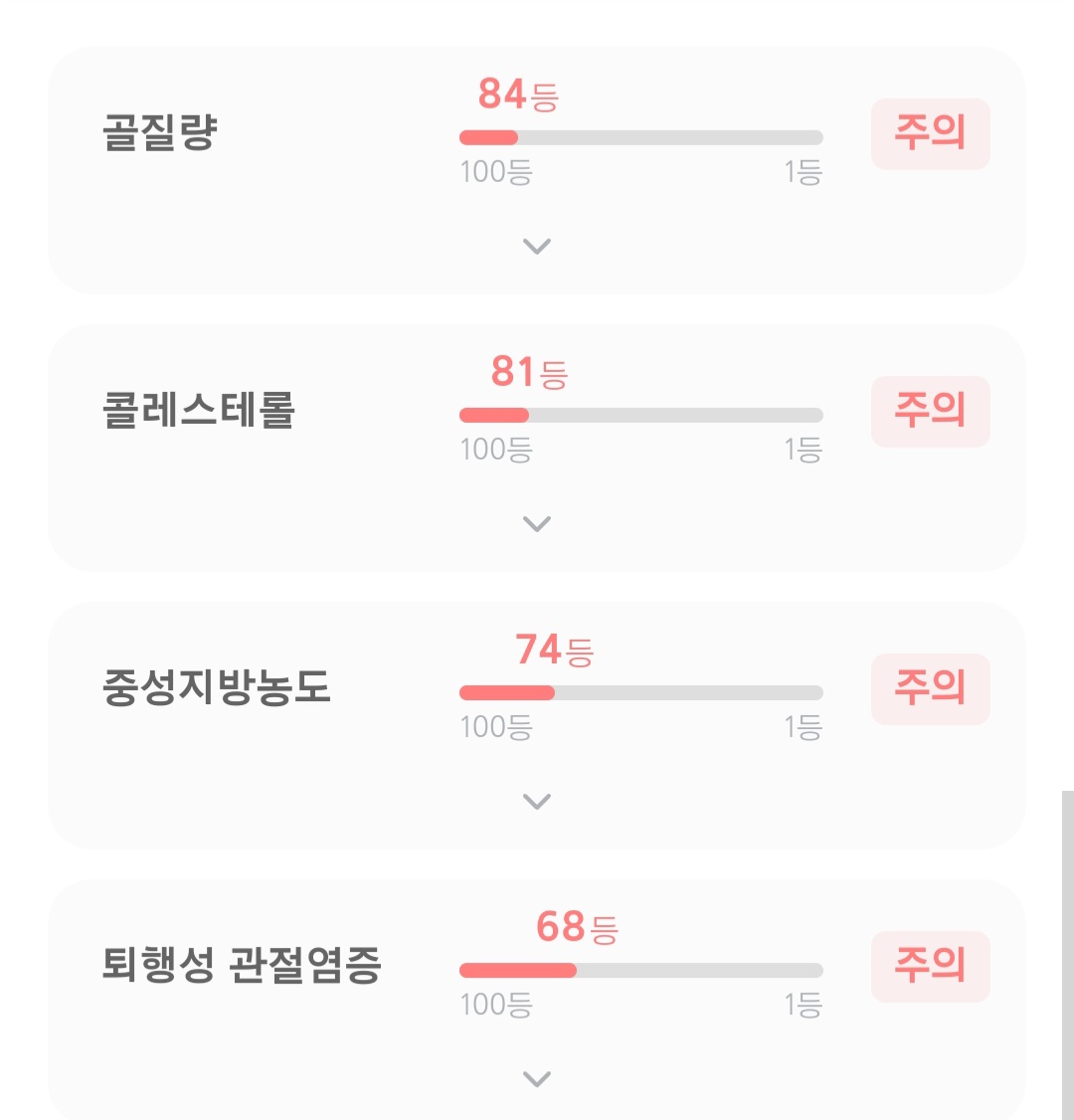This screenshot has width=1074, height=1120.
Task: Select the 콜레스테롤 item name
Action: click(x=199, y=408)
